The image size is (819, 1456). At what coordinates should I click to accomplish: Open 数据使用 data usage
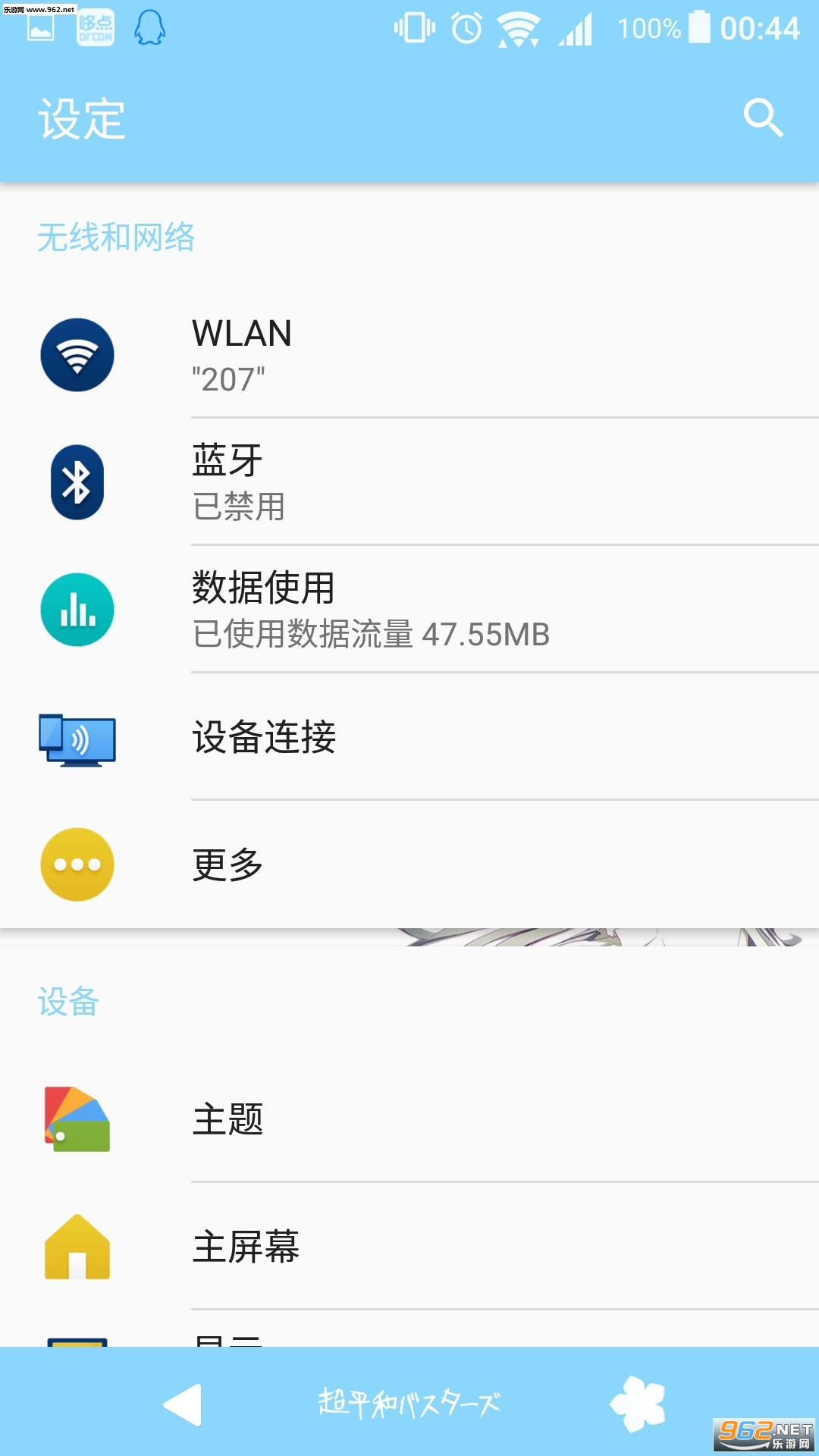(409, 610)
